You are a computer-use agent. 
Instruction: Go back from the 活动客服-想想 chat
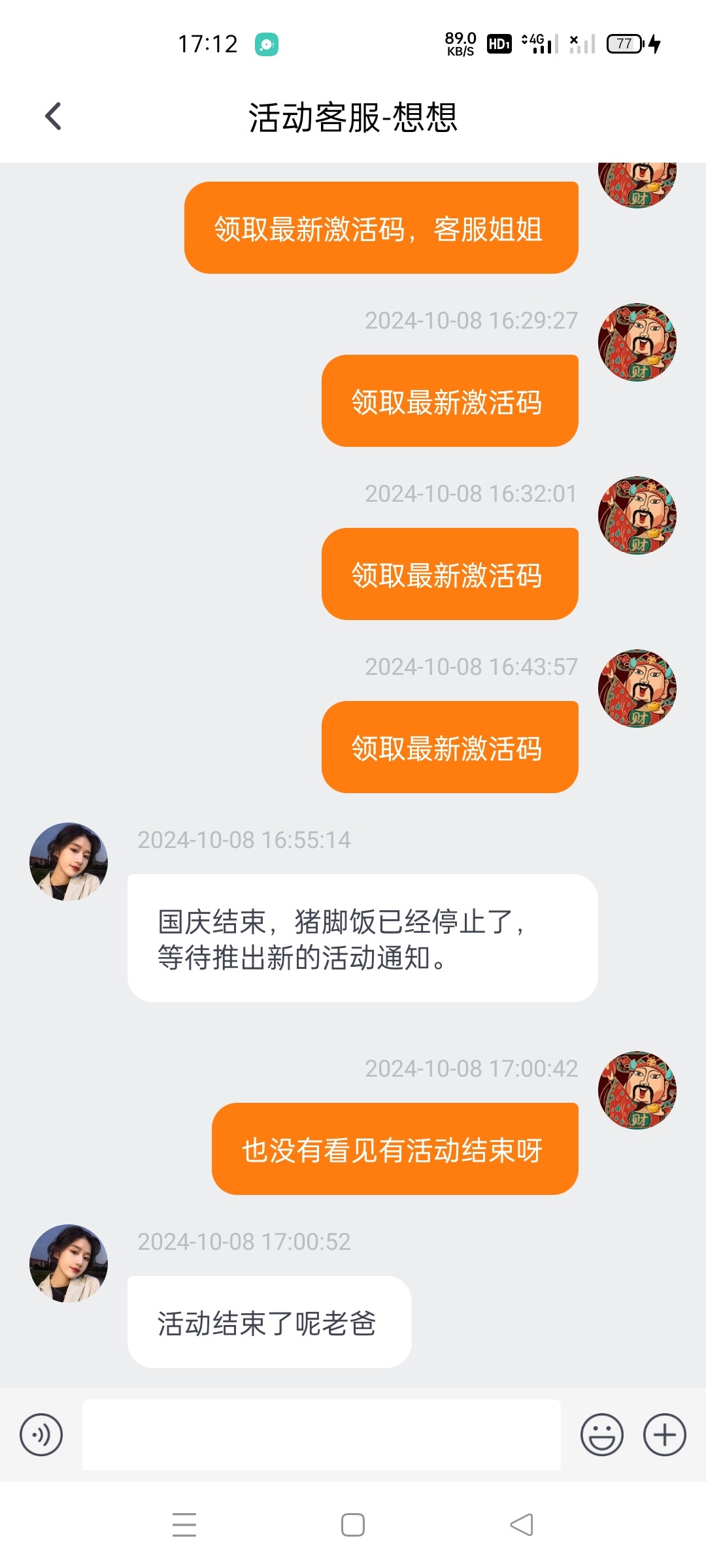pos(53,117)
